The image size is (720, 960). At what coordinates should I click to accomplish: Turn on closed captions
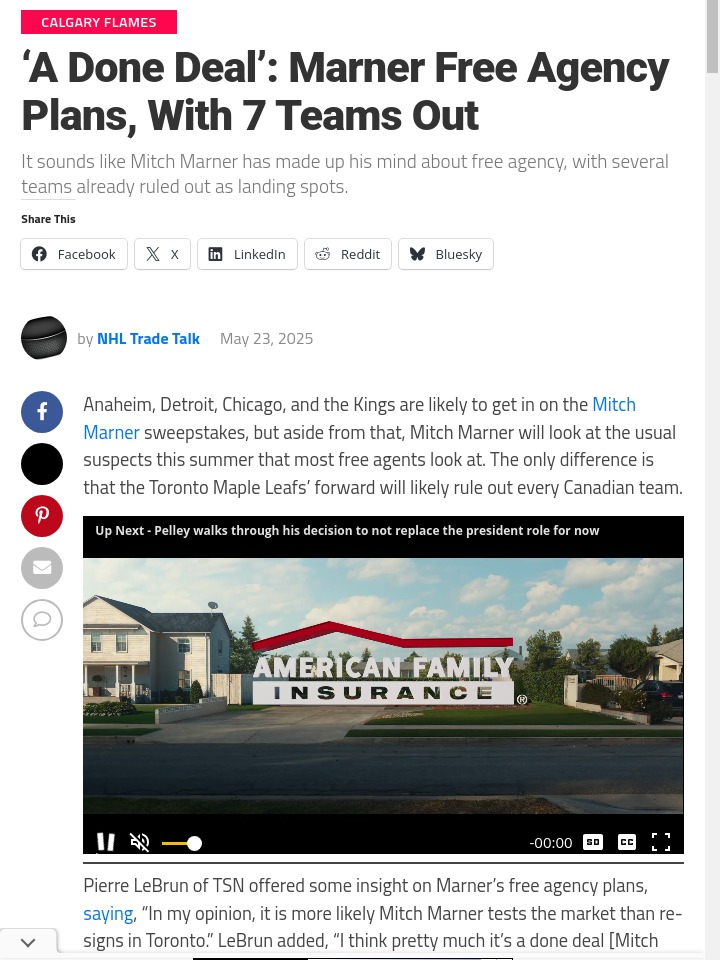(627, 842)
